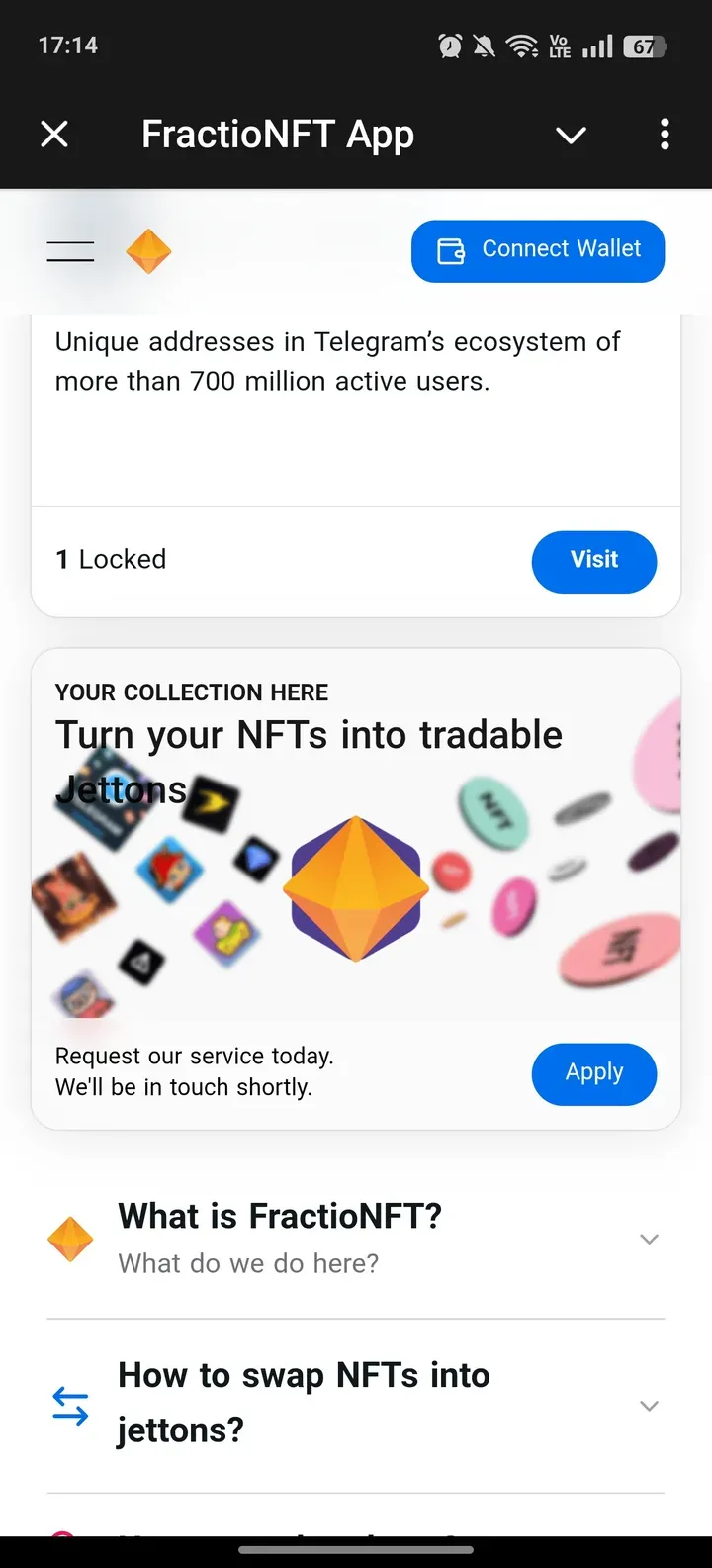Connect your wallet to FractioNFT
Image resolution: width=712 pixels, height=1568 pixels.
point(538,251)
